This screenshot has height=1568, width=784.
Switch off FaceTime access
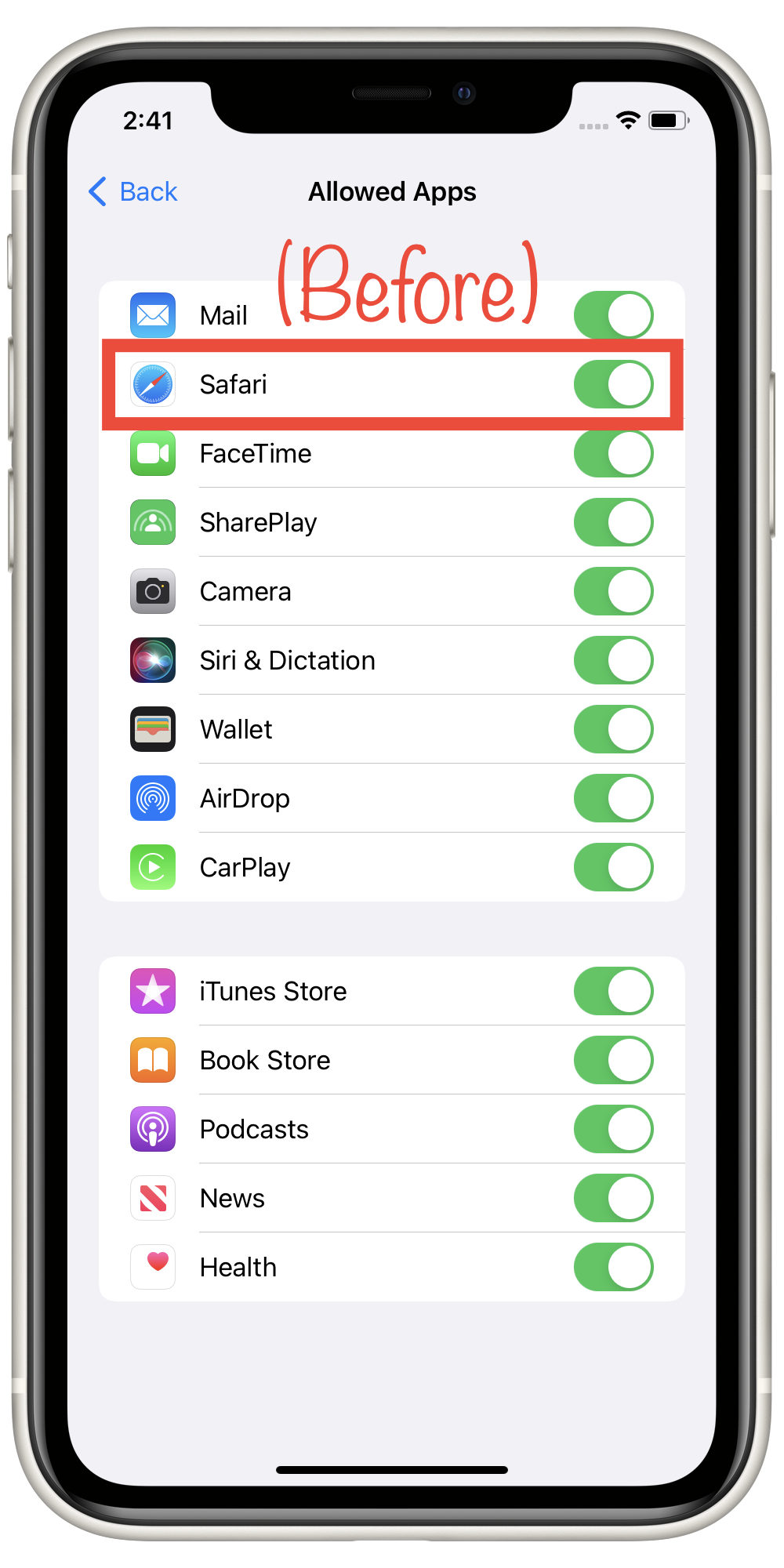(613, 453)
